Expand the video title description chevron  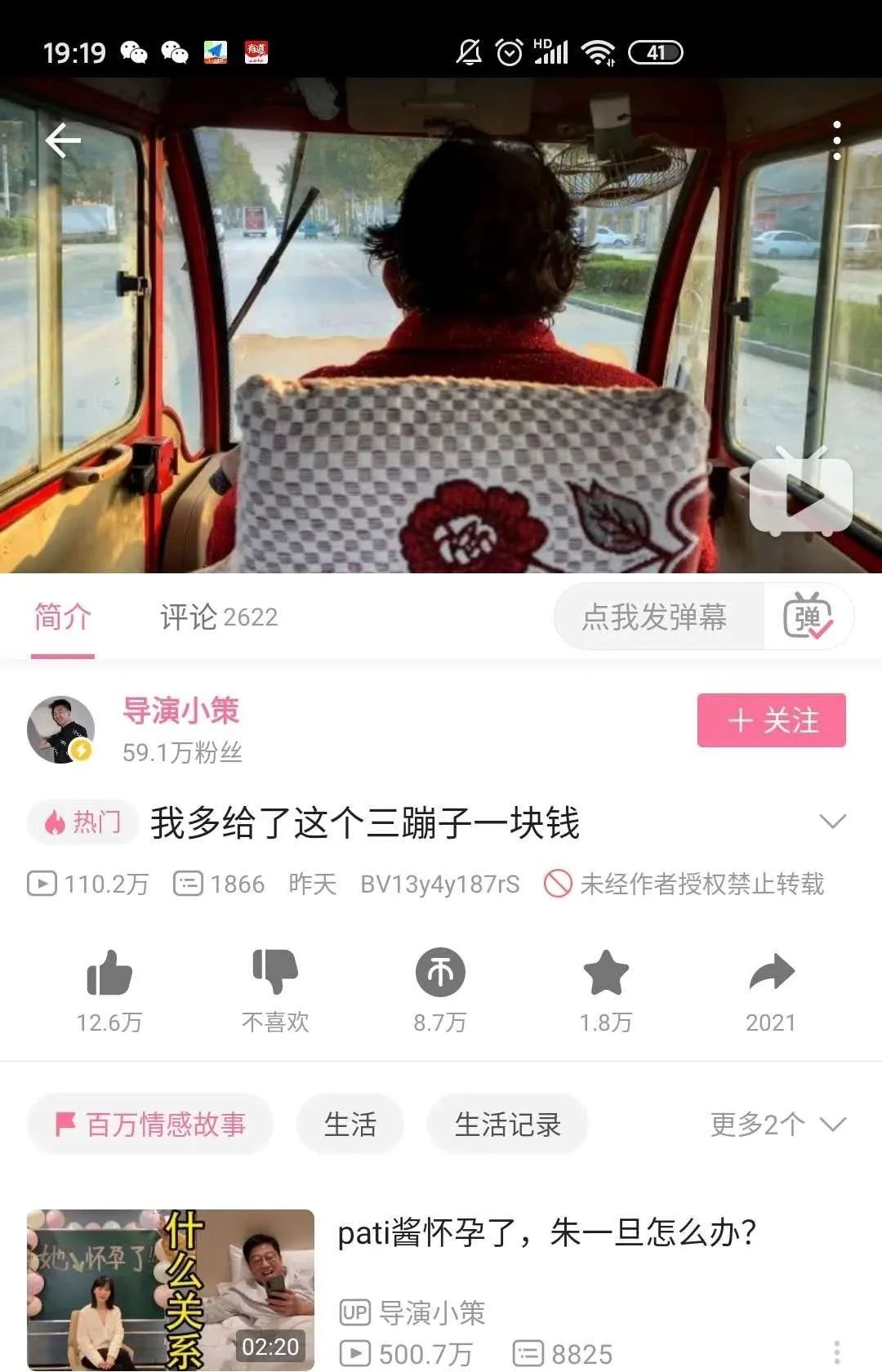pos(832,821)
